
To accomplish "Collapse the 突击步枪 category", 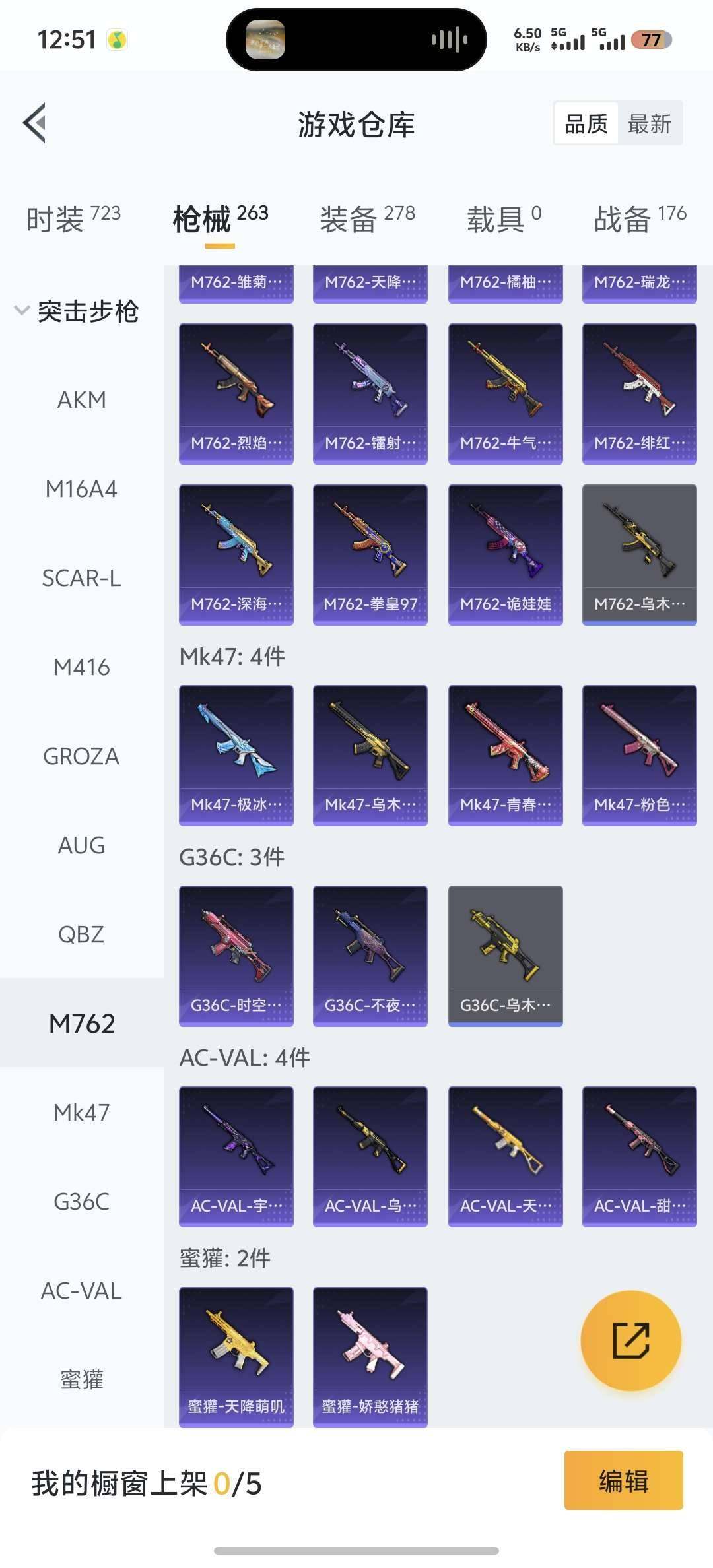I will point(76,311).
